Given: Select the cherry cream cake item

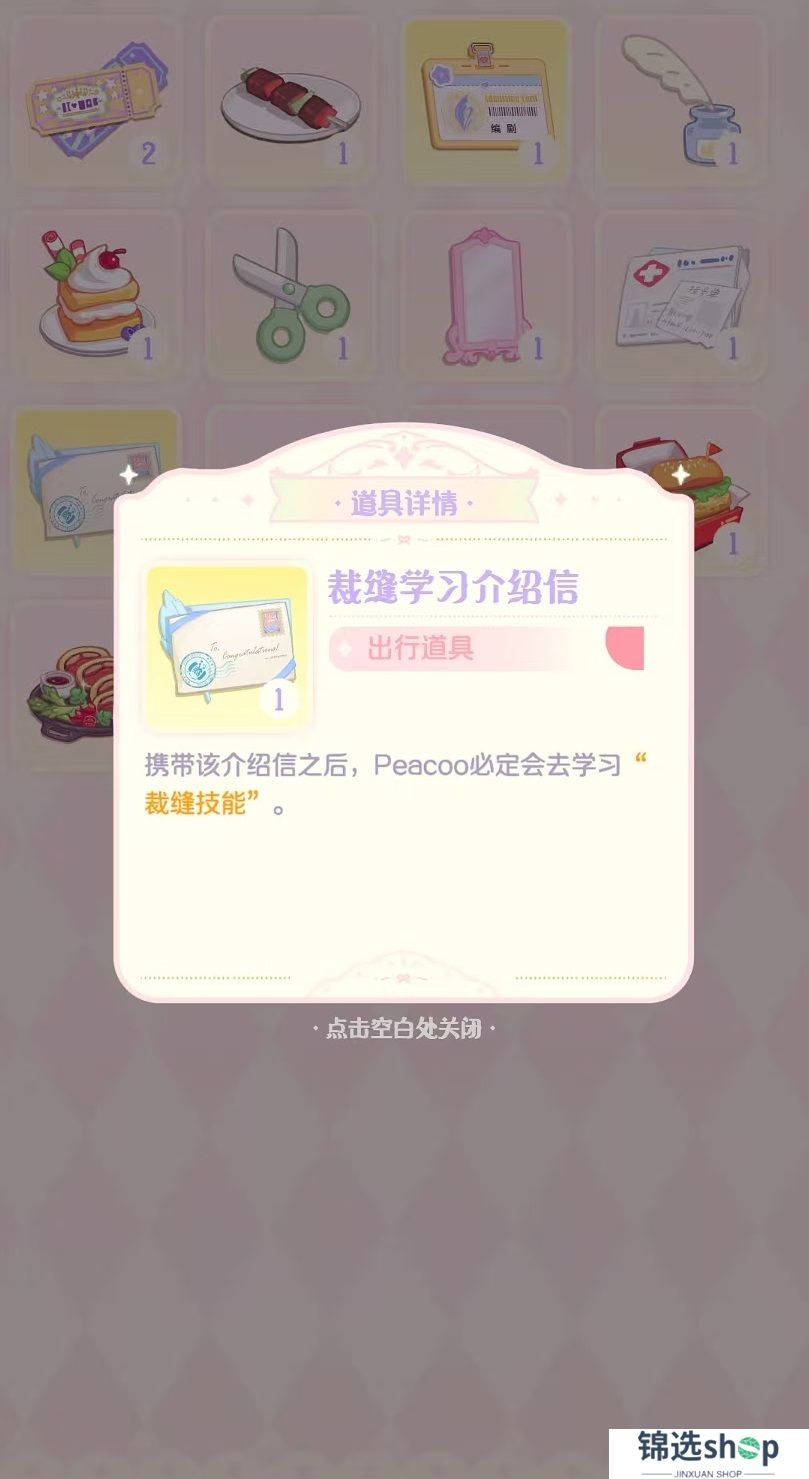Looking at the screenshot, I should pos(95,295).
